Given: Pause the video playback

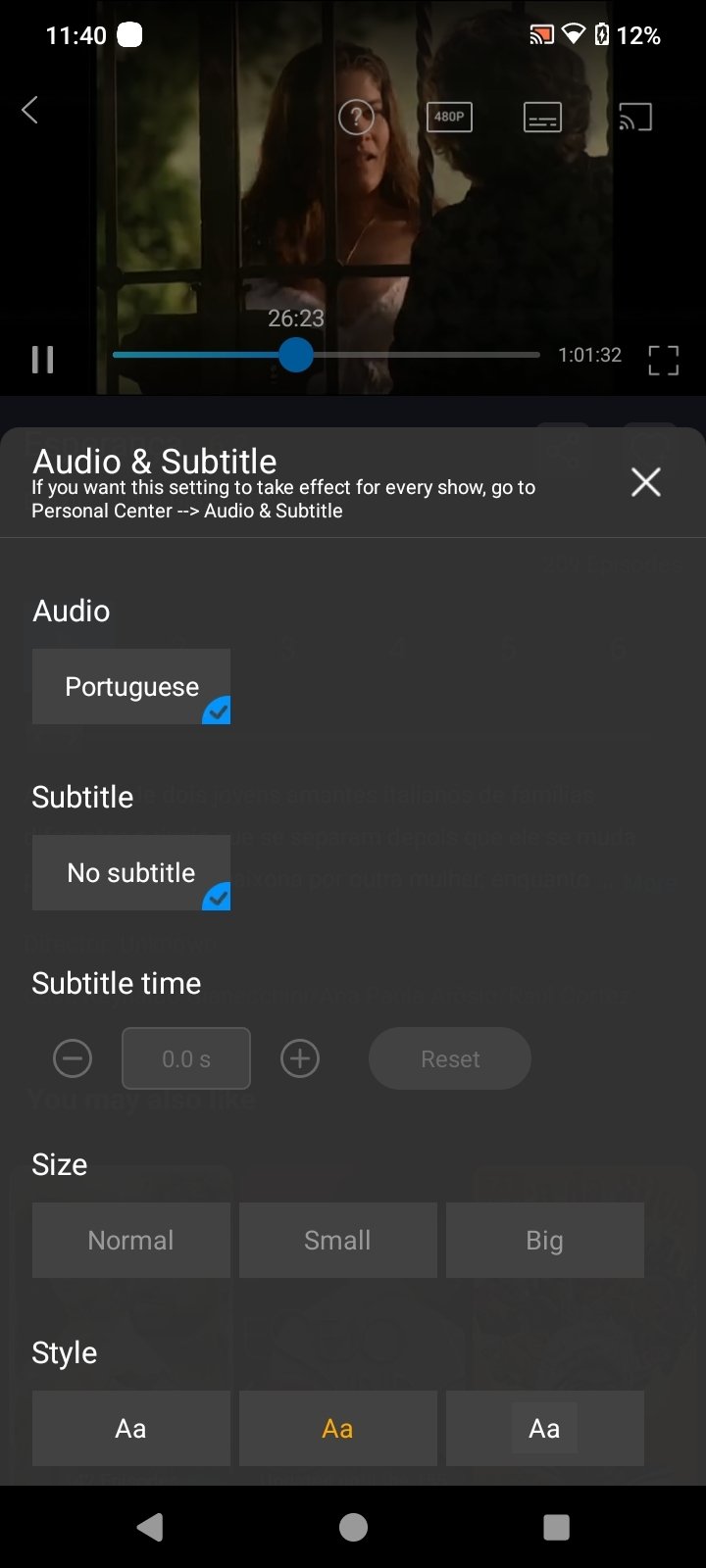Looking at the screenshot, I should [42, 359].
